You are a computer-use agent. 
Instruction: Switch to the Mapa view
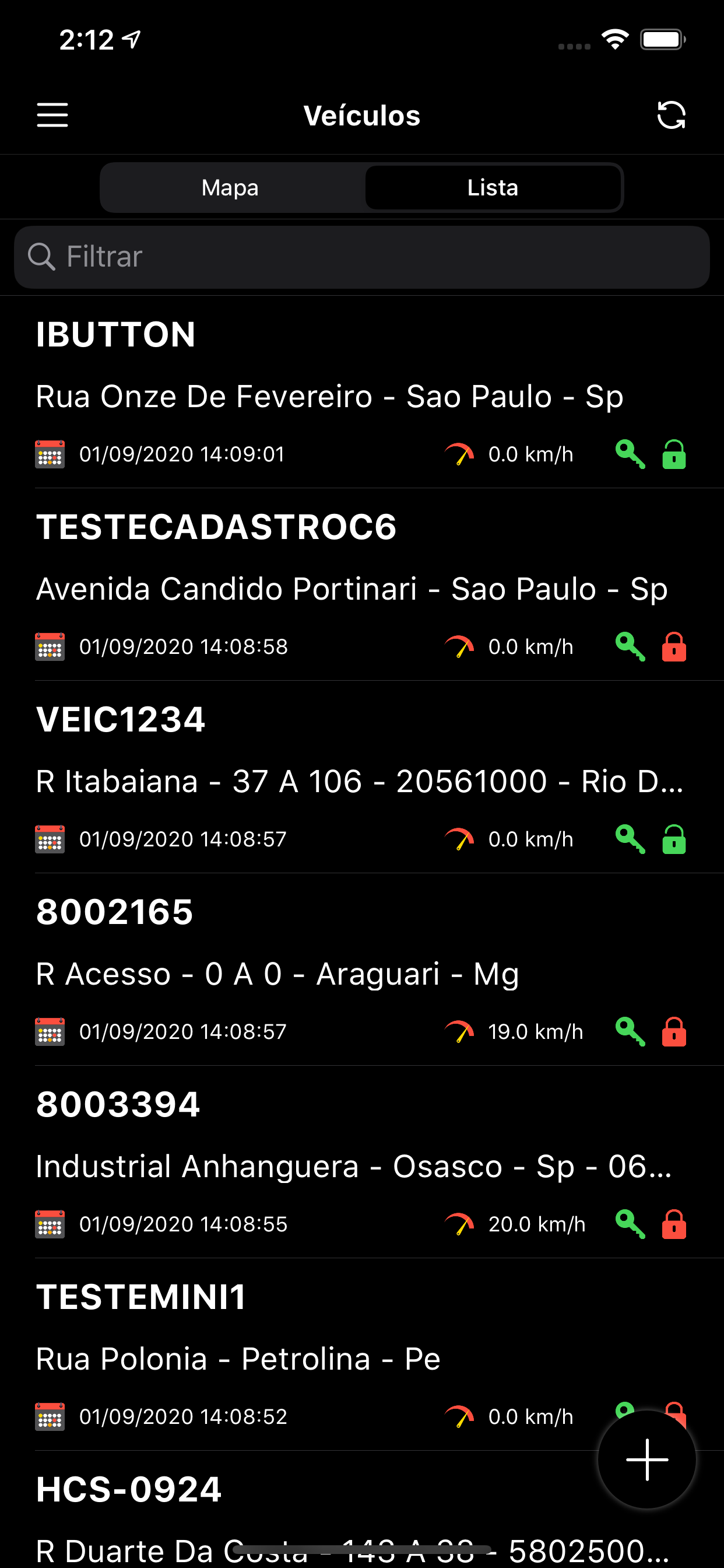click(x=231, y=187)
